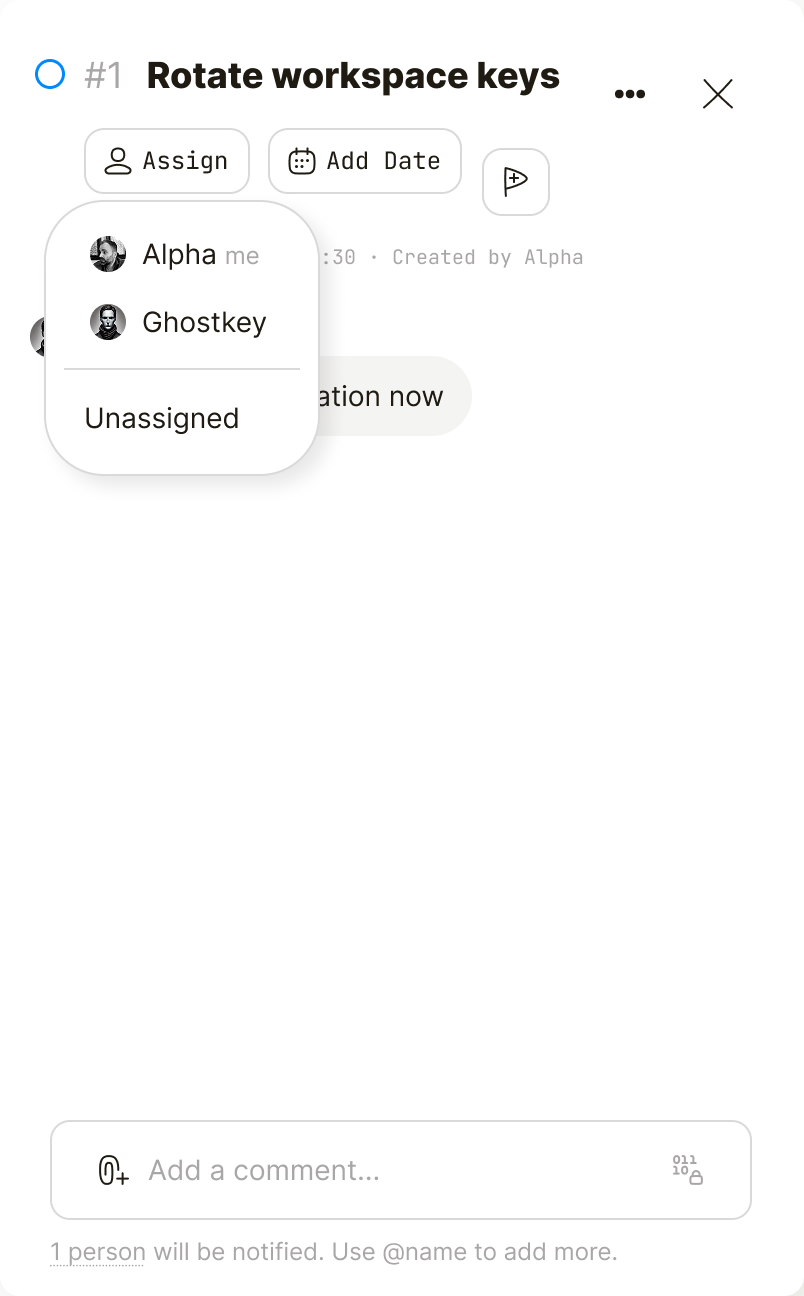The image size is (804, 1296).
Task: Click Alpha's avatar in the assignee list
Action: pyautogui.click(x=108, y=254)
